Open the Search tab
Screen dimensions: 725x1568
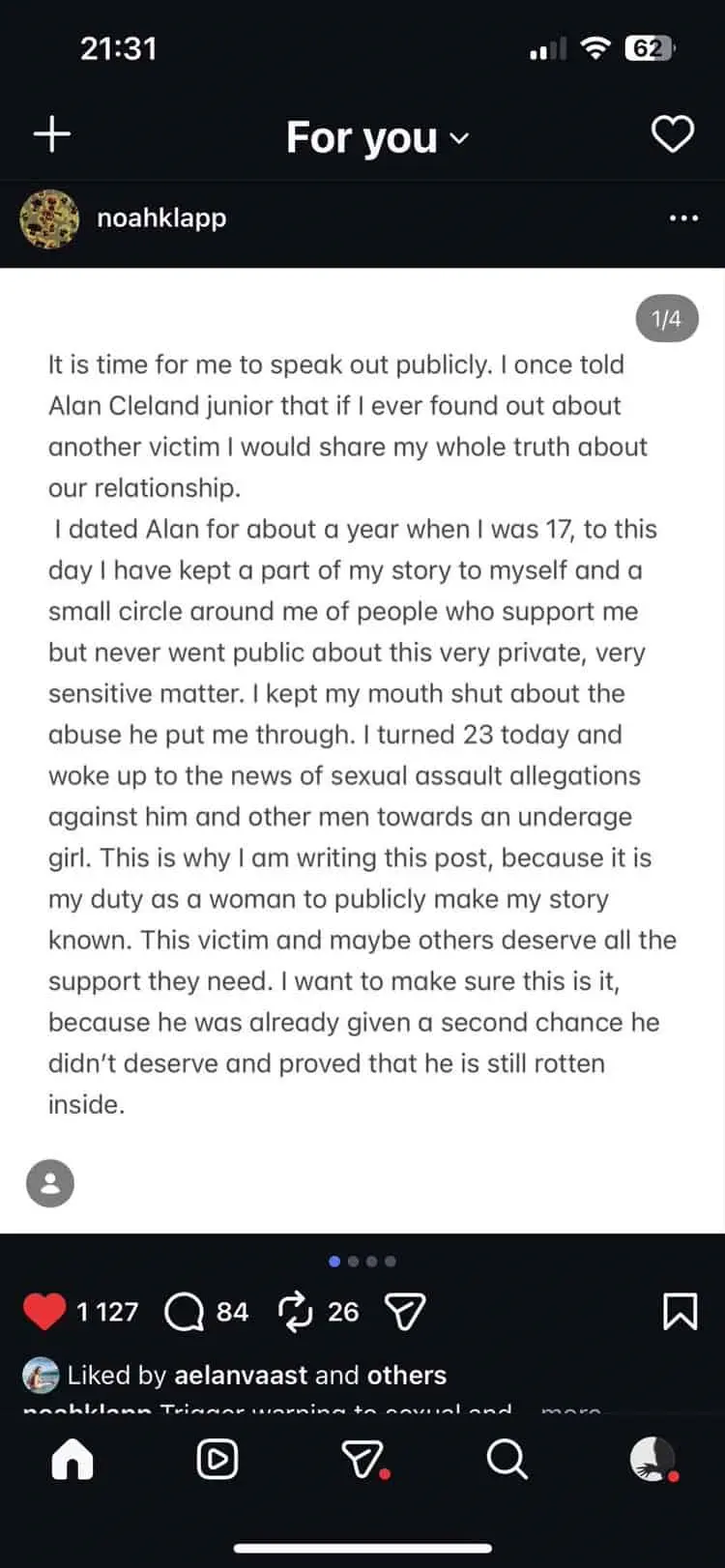point(507,1460)
